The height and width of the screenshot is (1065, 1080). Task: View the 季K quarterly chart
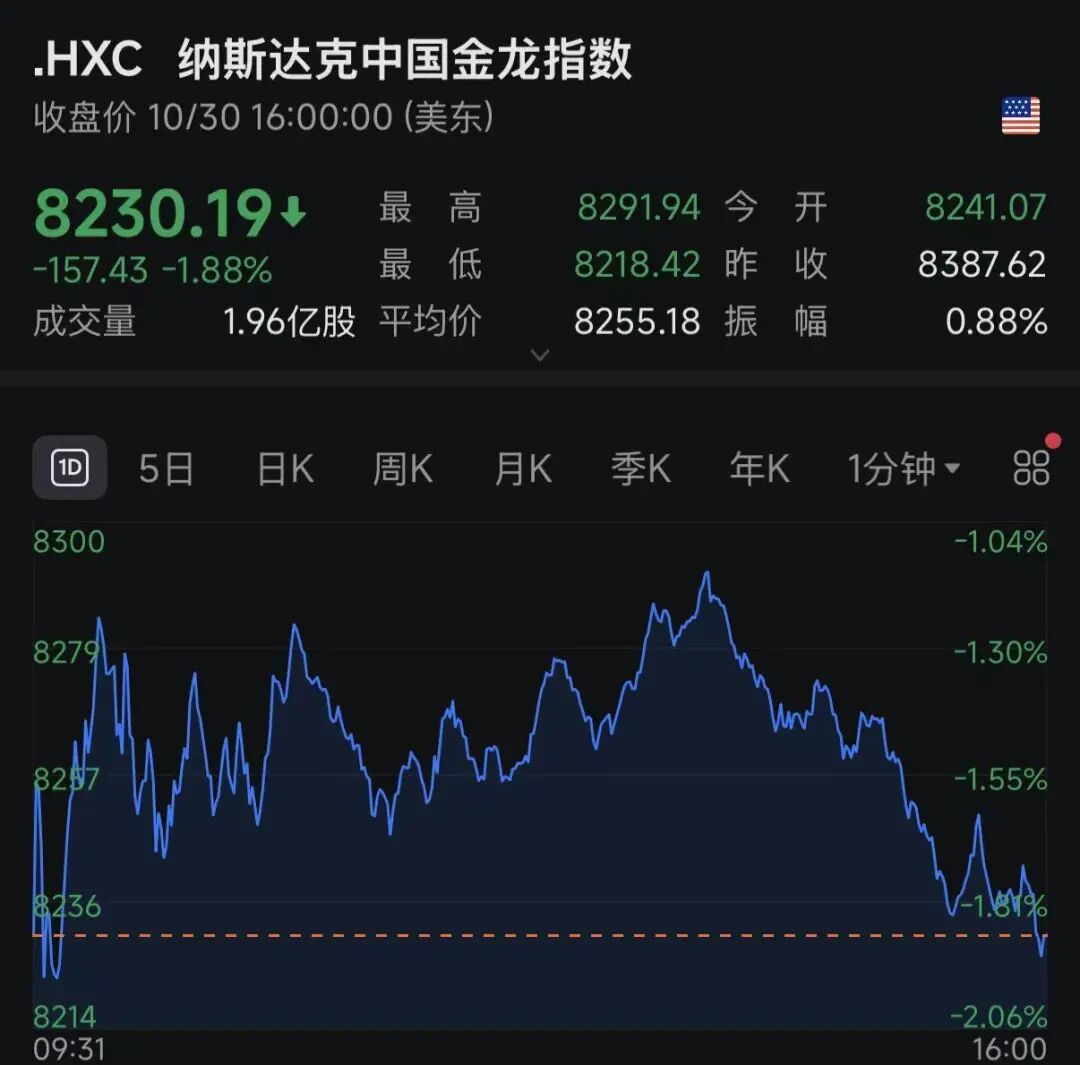pyautogui.click(x=641, y=468)
